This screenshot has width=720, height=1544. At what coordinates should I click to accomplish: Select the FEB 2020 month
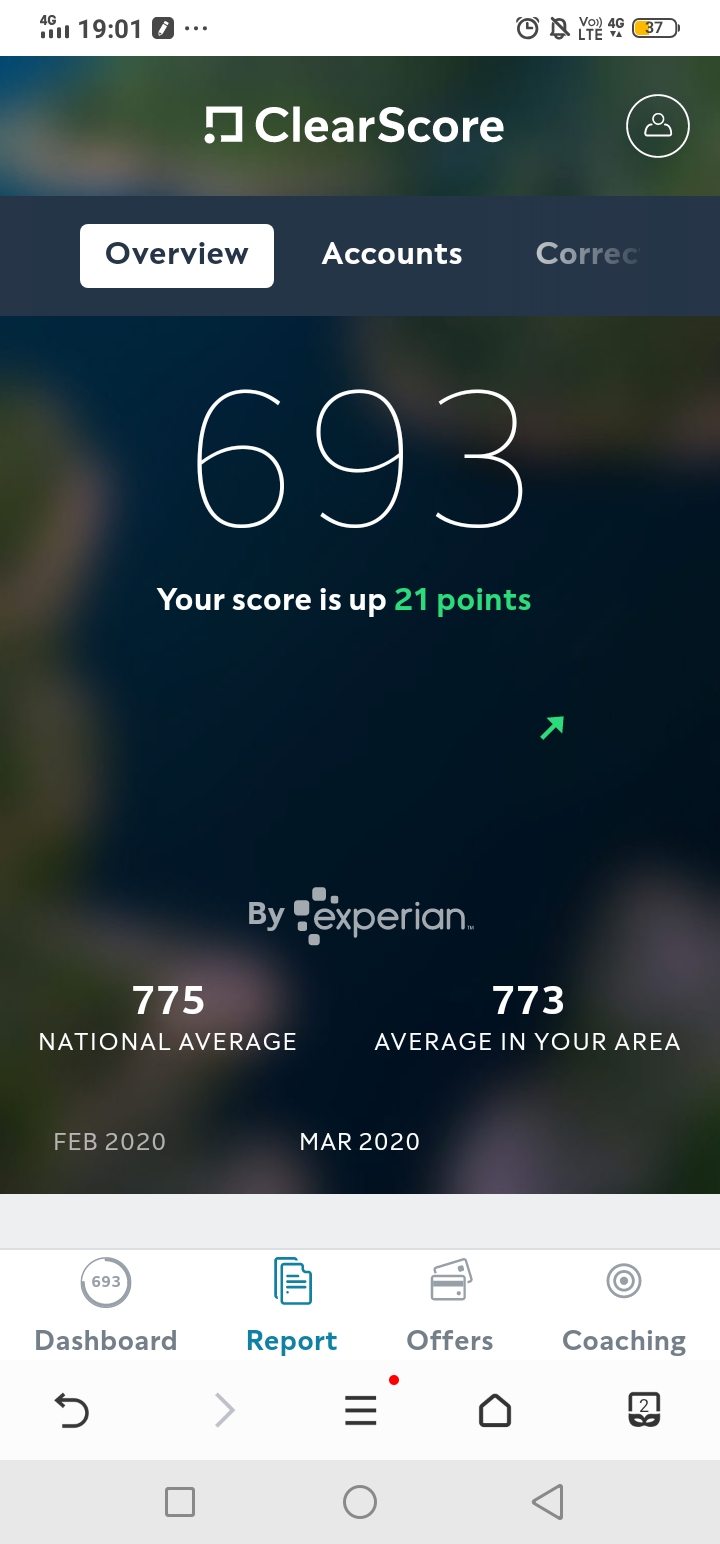(110, 1142)
